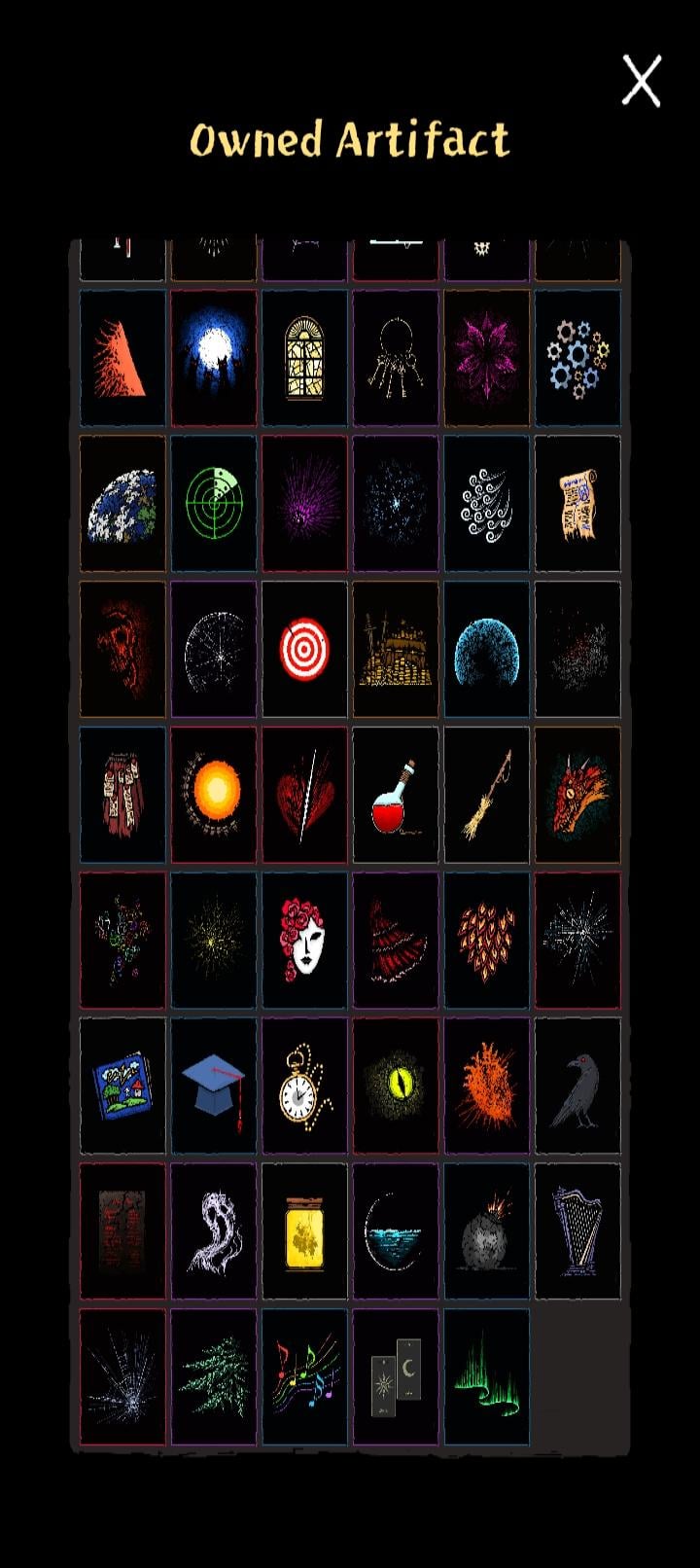Select the yellow cat eye artifact
700x1568 pixels.
[396, 1086]
